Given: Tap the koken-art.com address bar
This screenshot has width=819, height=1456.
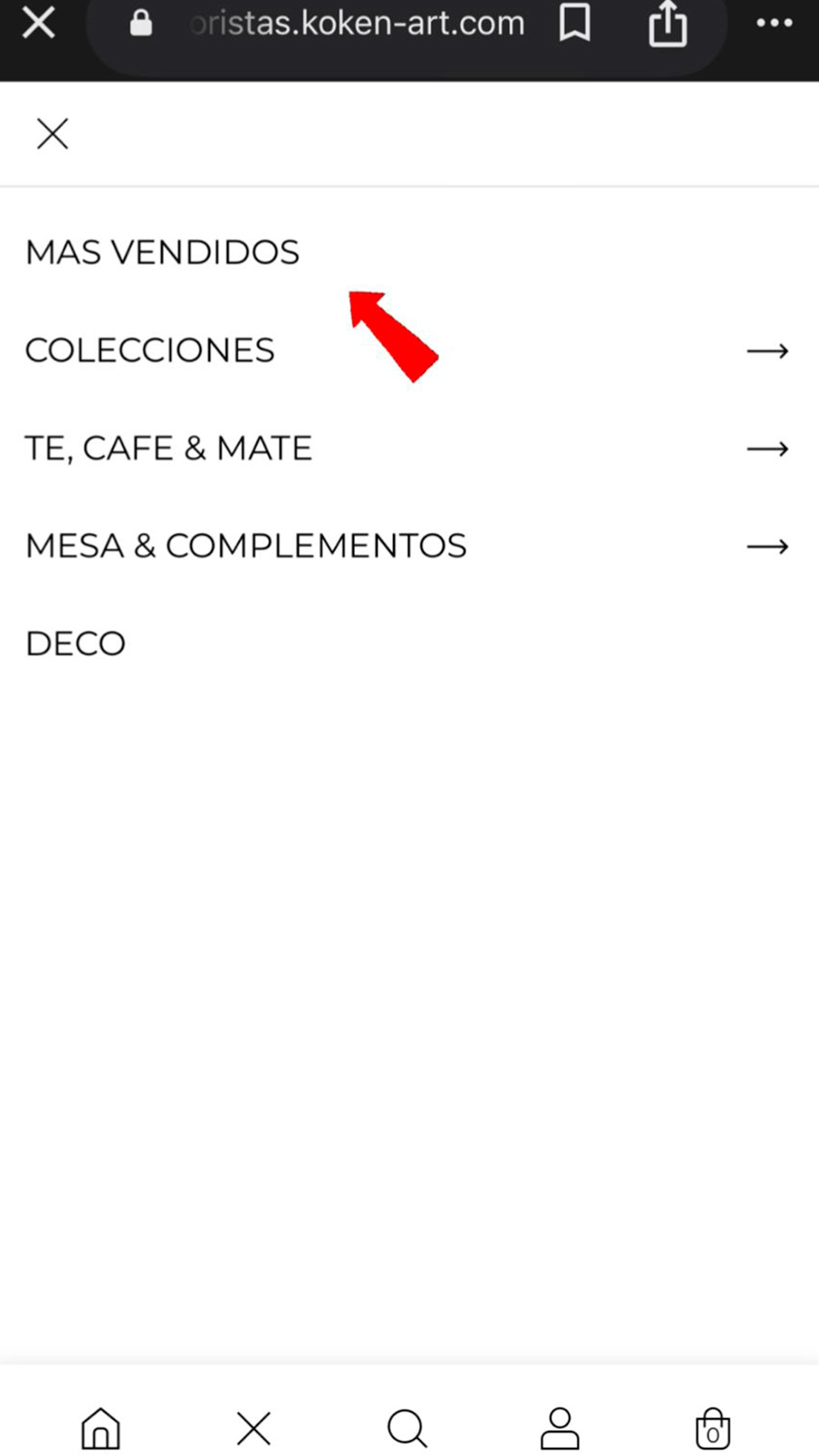Looking at the screenshot, I should [x=357, y=23].
